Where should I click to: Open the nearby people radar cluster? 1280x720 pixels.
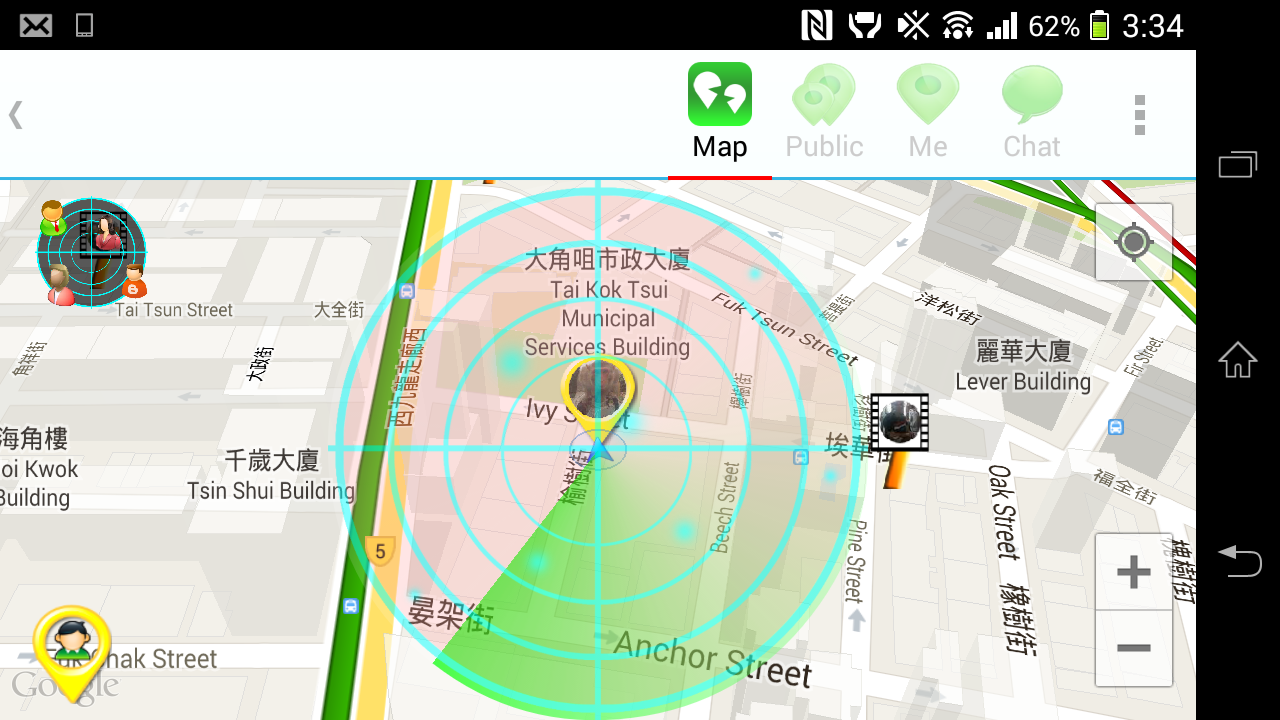click(92, 252)
